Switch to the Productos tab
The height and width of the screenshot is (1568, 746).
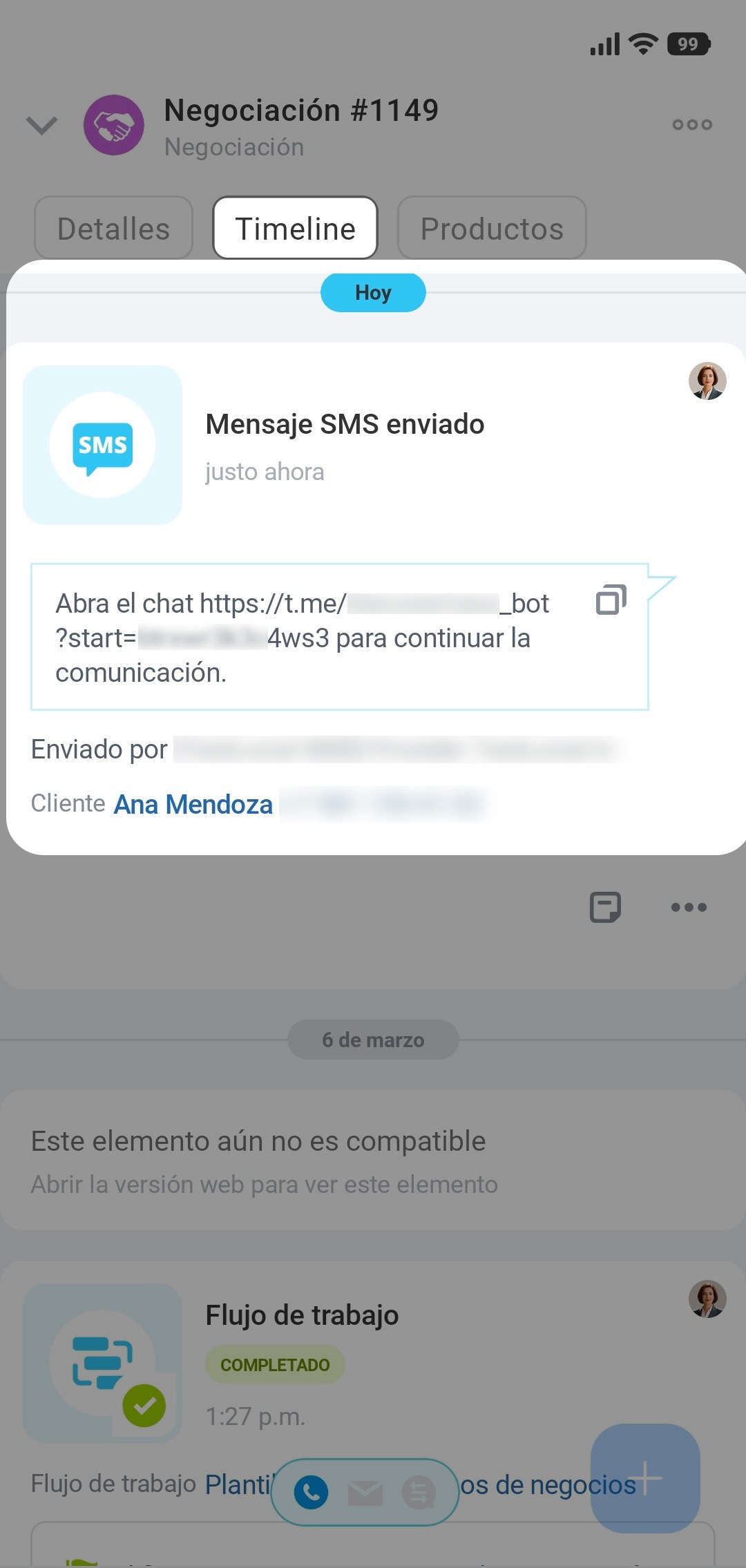coord(492,228)
